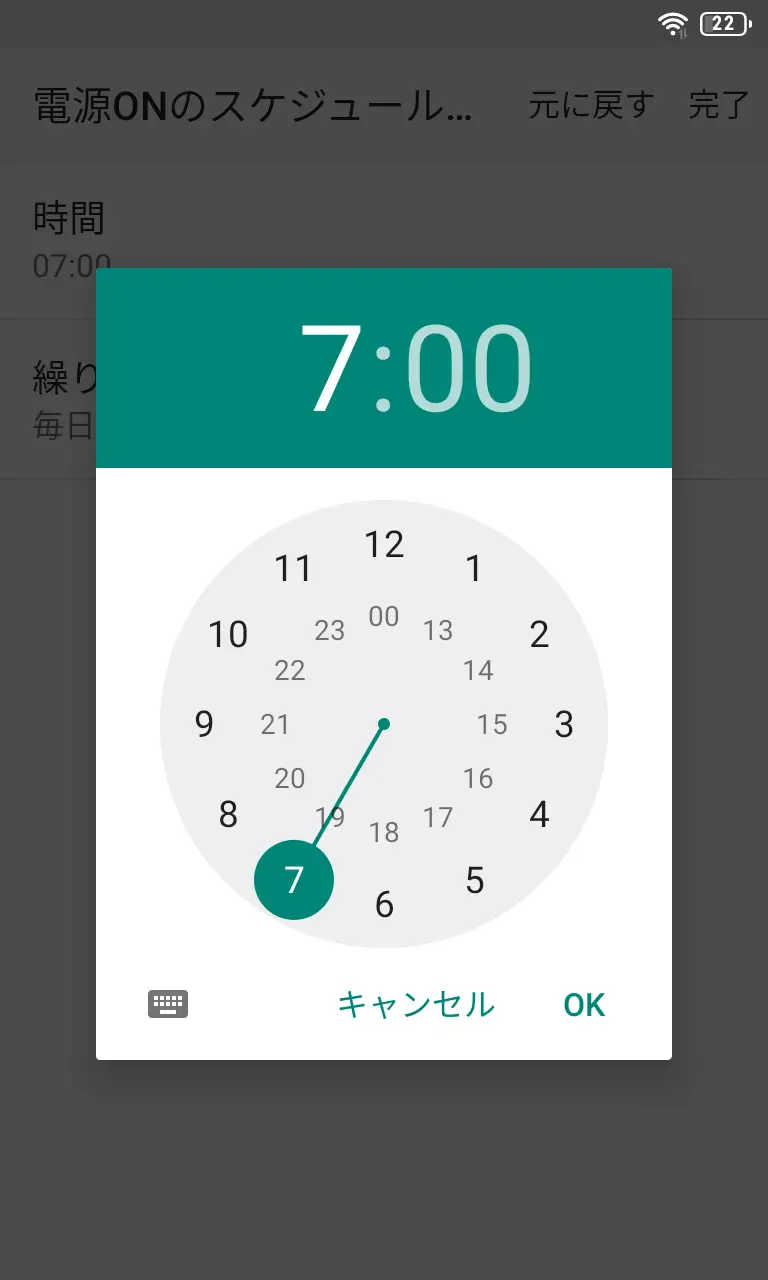The width and height of the screenshot is (768, 1280).
Task: Set hour to 1 on the clock
Action: (474, 568)
